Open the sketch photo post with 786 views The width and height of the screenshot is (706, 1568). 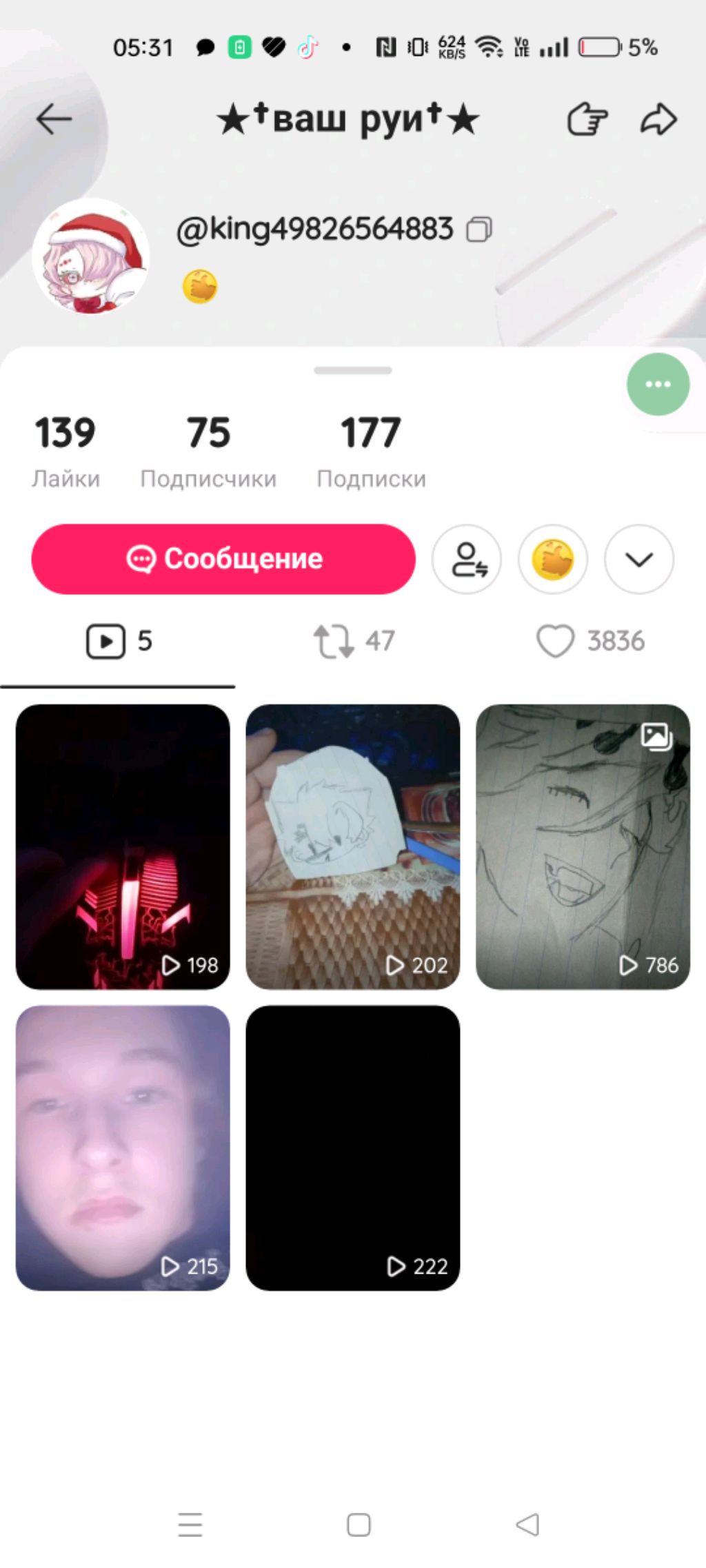click(583, 846)
